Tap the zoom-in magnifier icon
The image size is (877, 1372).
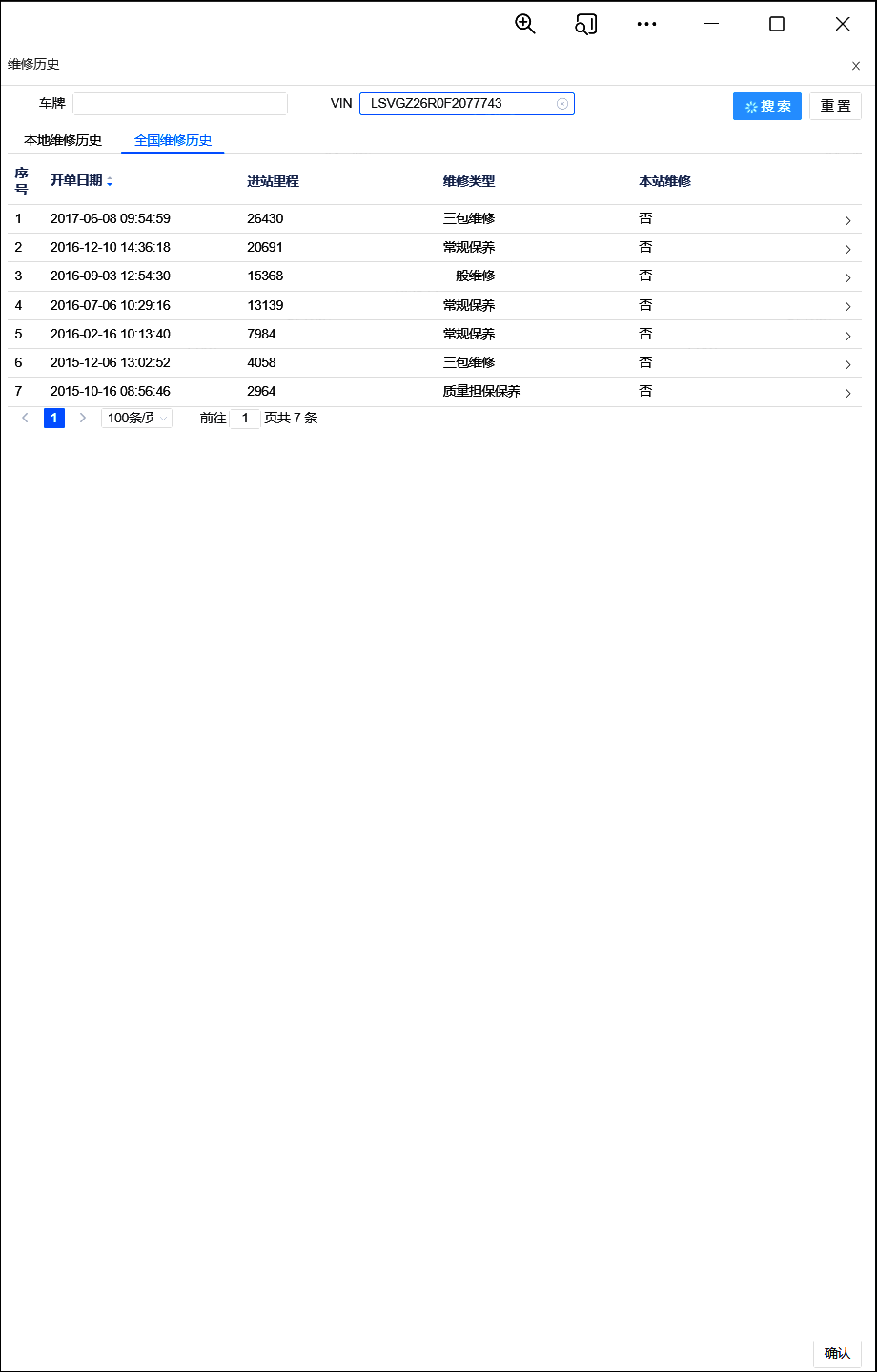pos(524,25)
